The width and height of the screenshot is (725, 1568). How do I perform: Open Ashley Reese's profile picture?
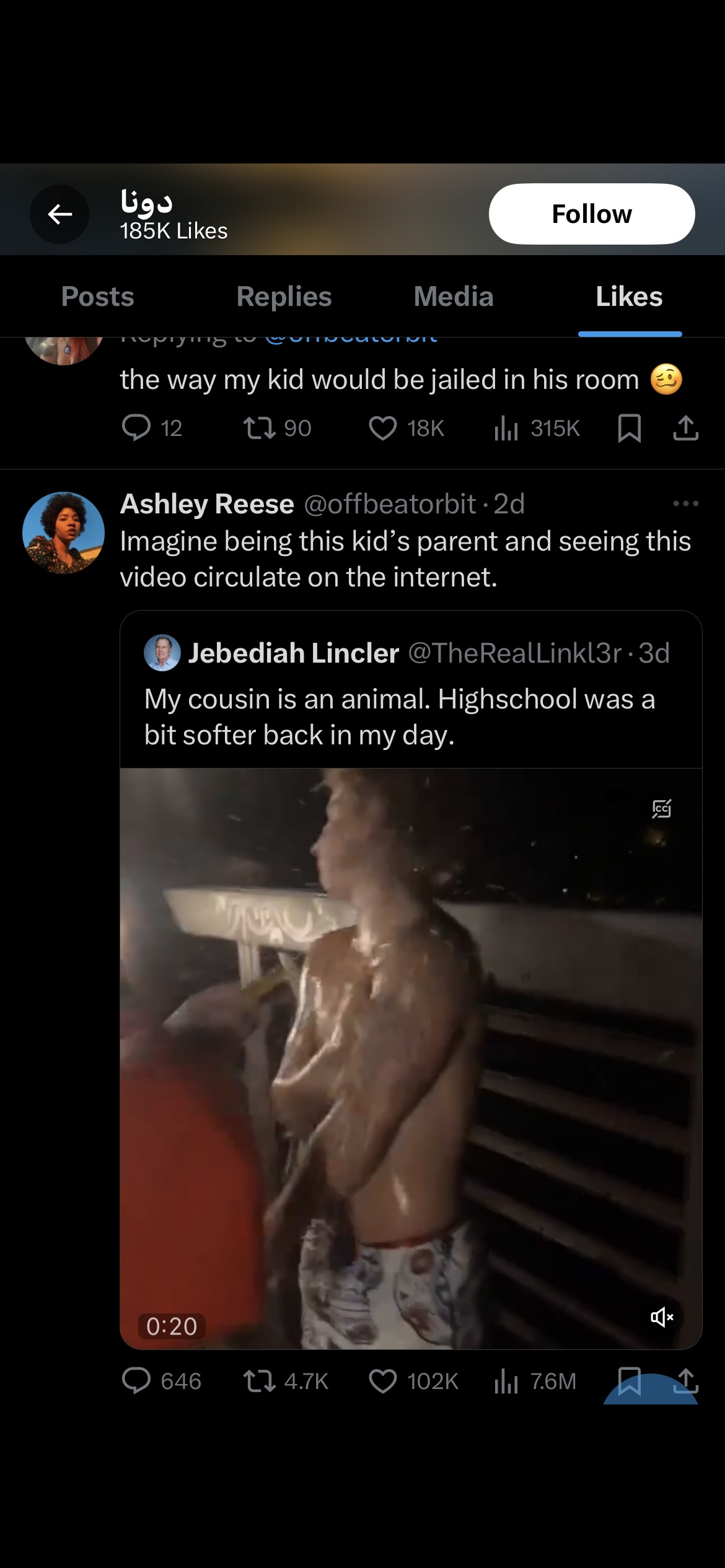[x=63, y=533]
